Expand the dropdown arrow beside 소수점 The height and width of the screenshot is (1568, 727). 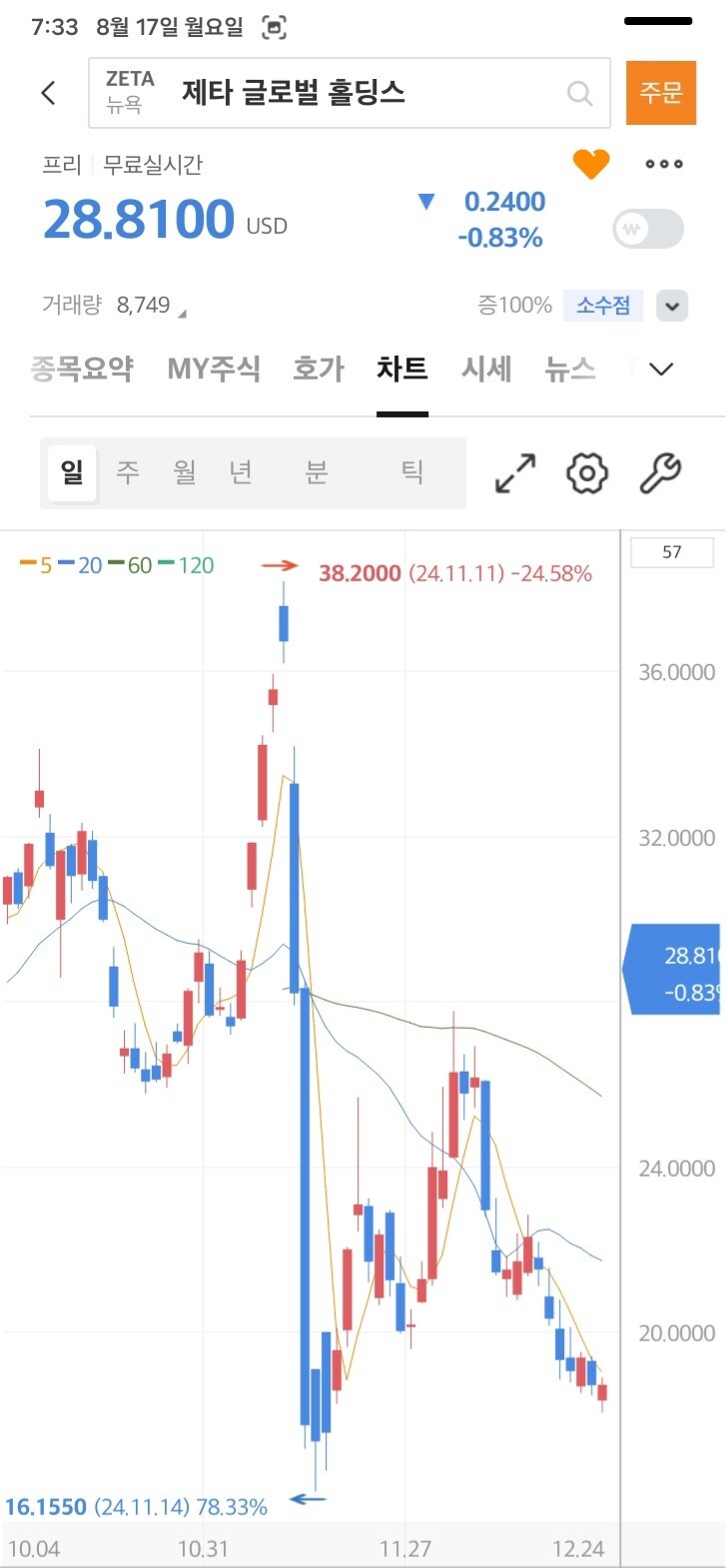point(672,306)
